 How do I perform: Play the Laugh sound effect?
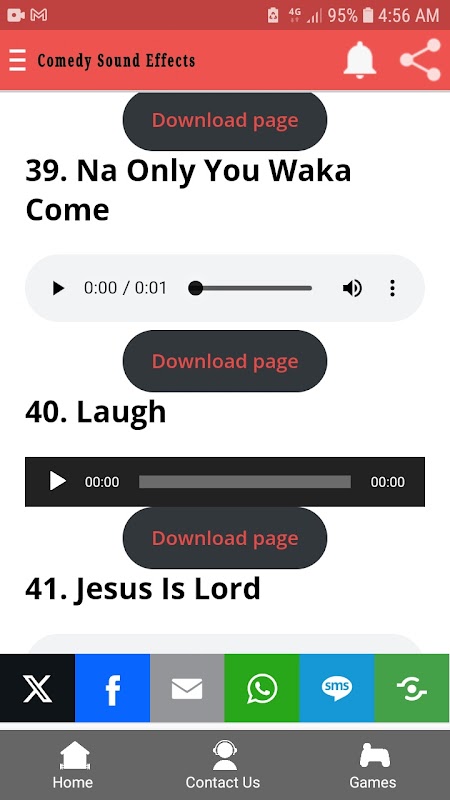click(58, 481)
